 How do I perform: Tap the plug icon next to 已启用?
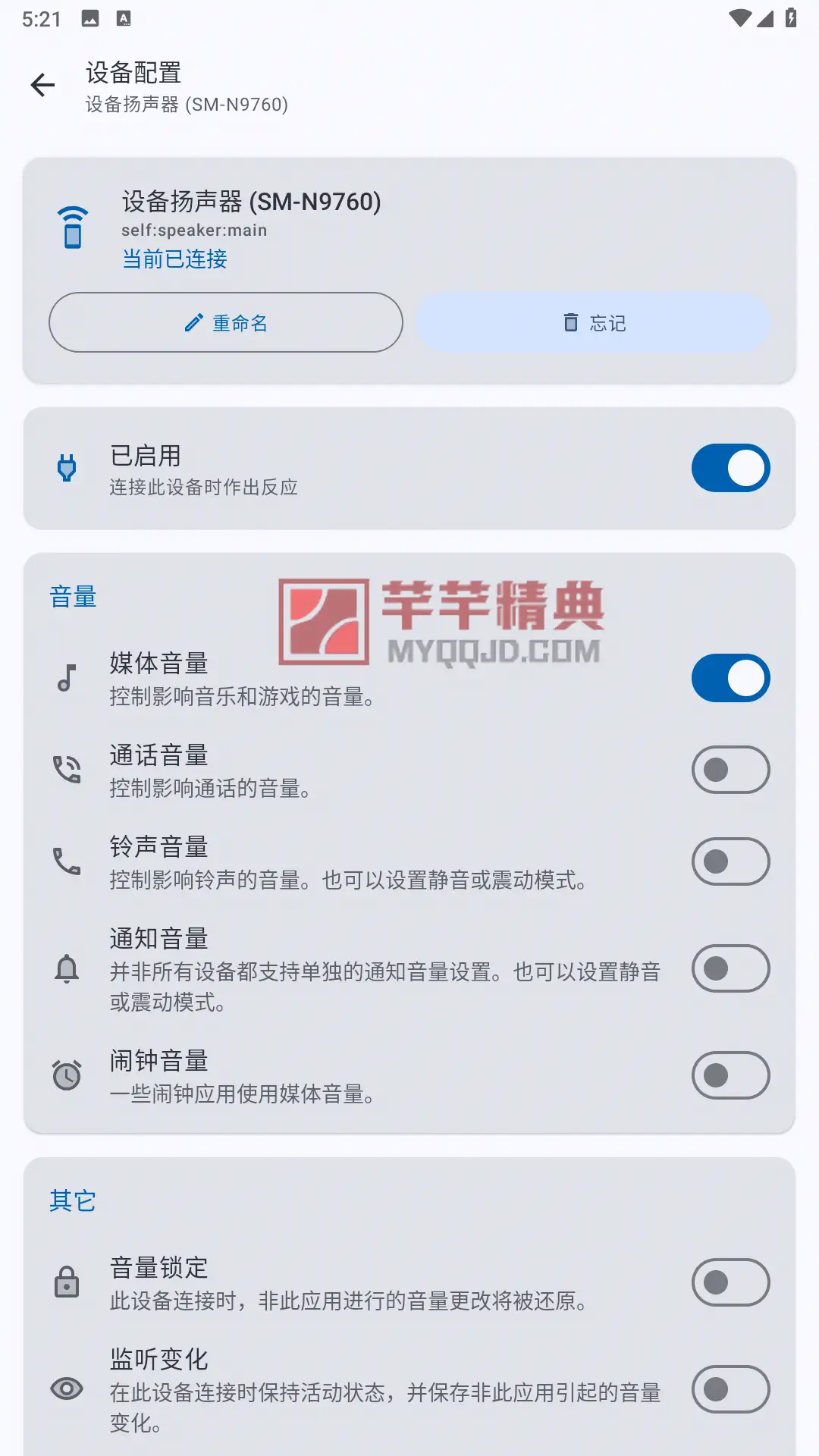point(67,469)
